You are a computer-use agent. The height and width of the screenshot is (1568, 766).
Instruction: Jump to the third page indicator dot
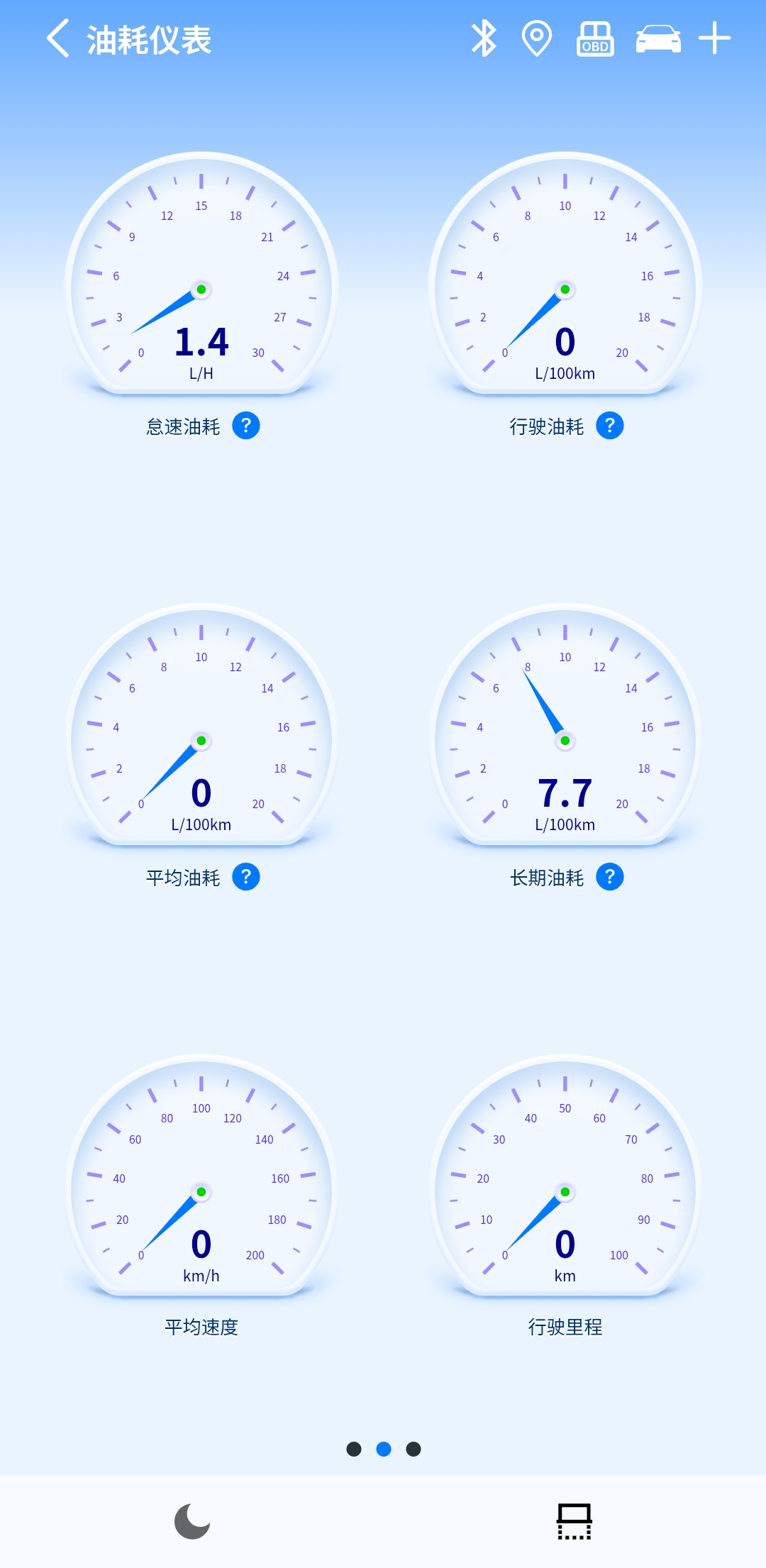pos(413,1449)
